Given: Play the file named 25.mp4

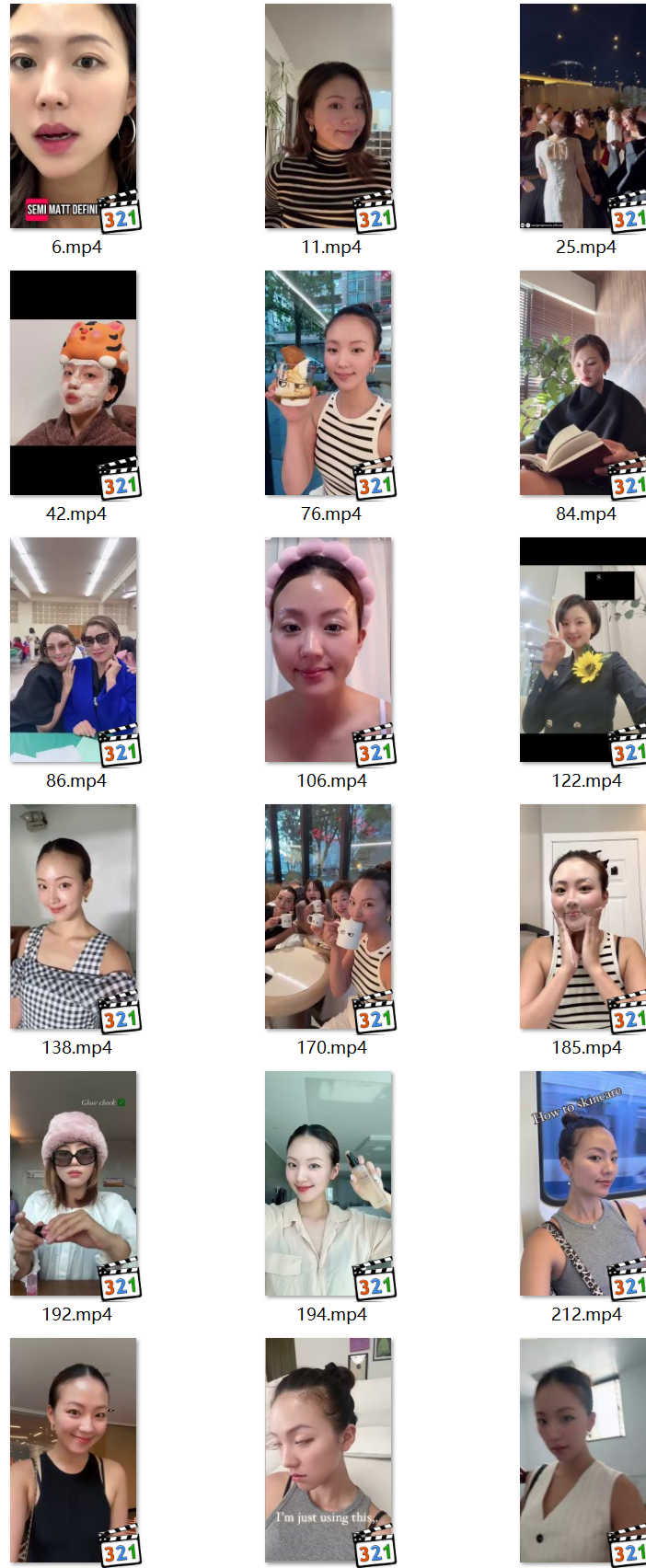Looking at the screenshot, I should (x=583, y=117).
